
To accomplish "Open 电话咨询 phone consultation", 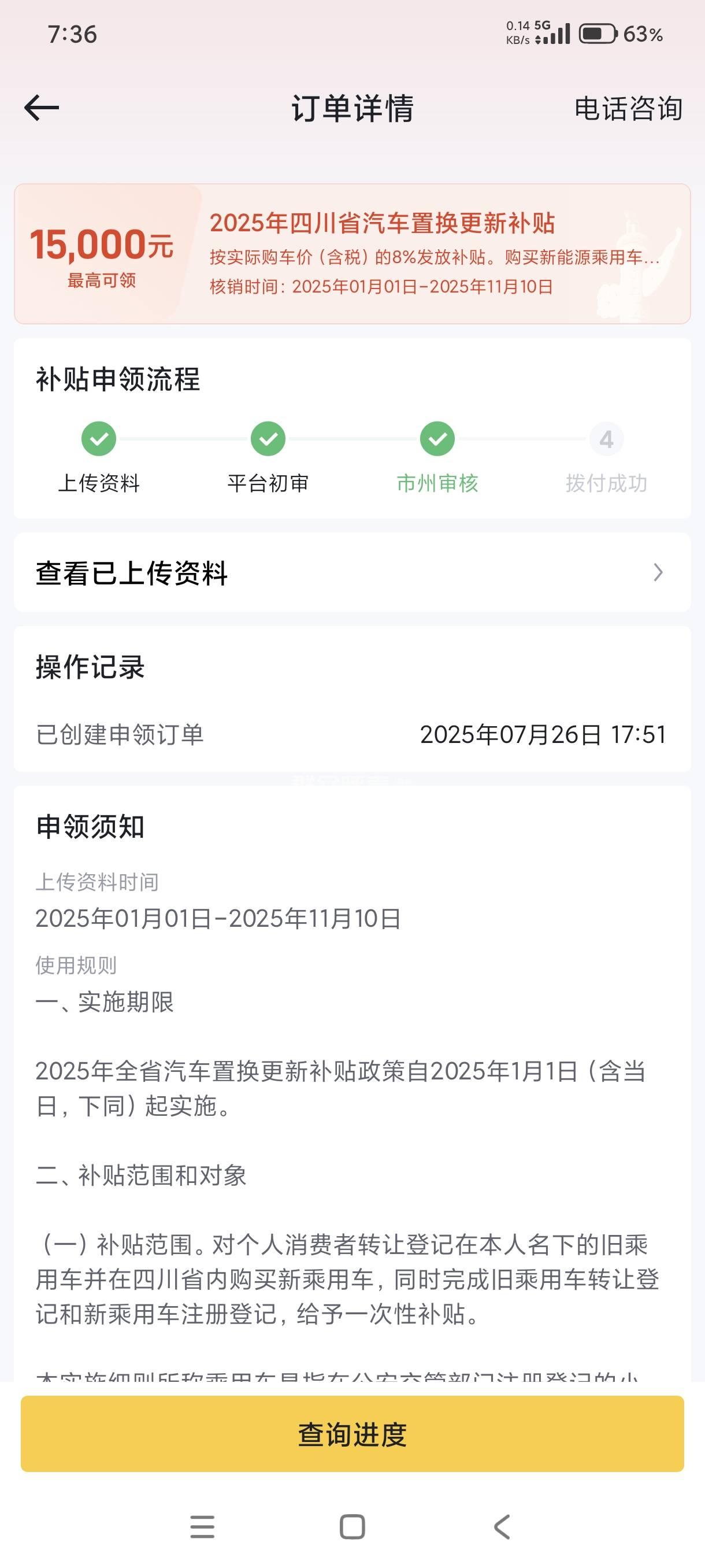I will (x=628, y=109).
